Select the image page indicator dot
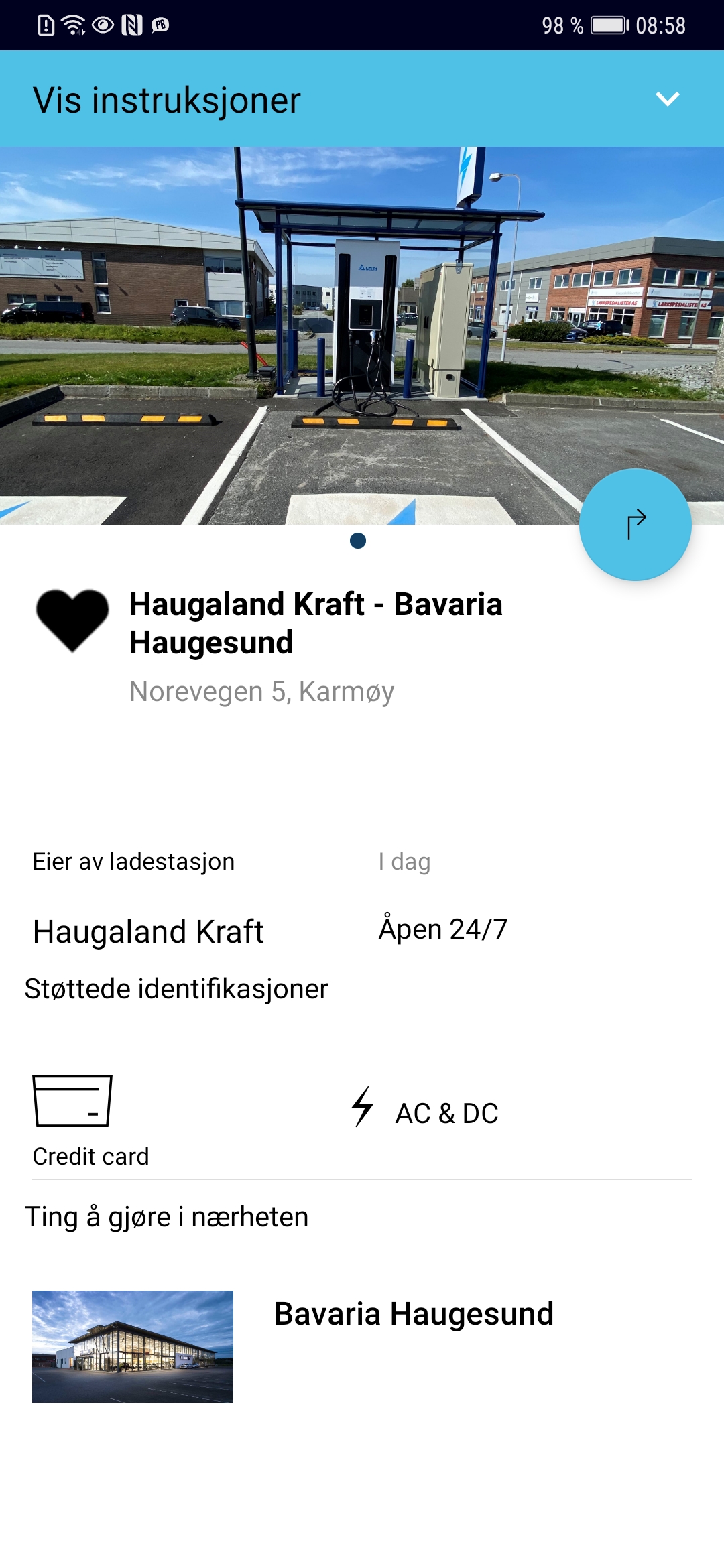This screenshot has width=724, height=1568. coord(358,541)
